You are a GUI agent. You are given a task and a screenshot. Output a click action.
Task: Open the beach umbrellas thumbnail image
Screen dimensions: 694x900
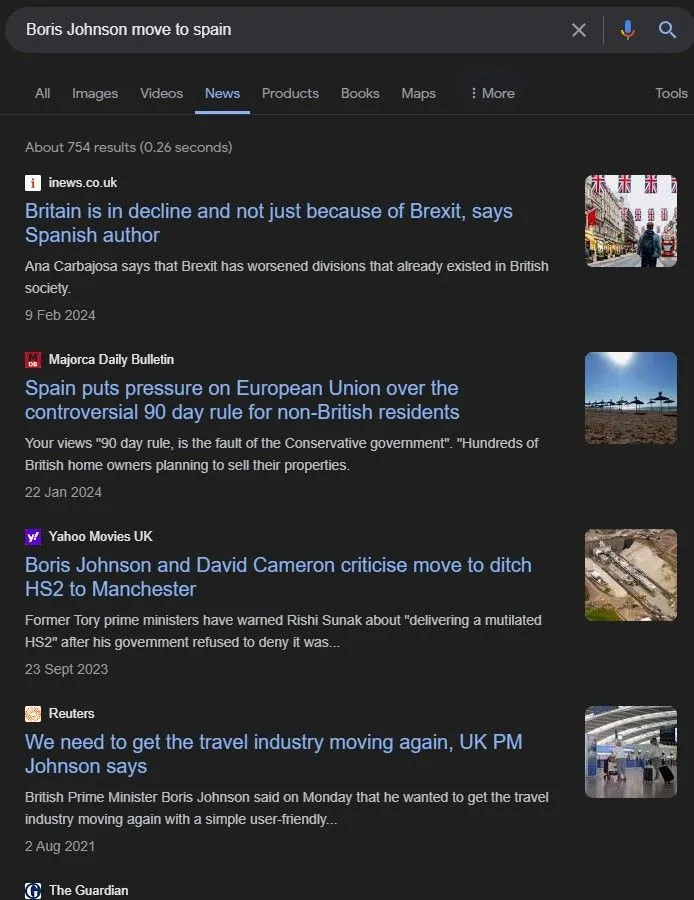631,398
